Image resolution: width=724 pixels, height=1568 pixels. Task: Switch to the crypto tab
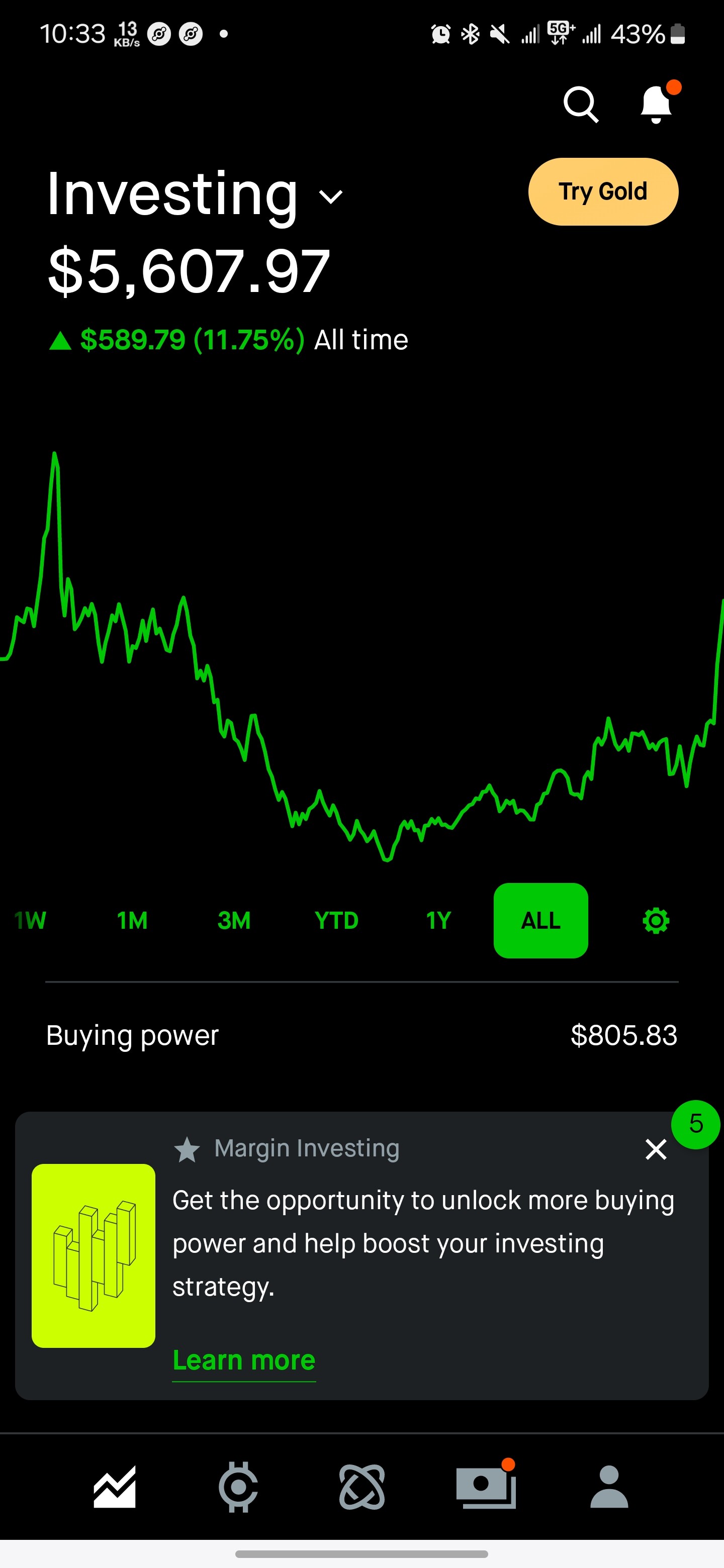click(x=238, y=1487)
